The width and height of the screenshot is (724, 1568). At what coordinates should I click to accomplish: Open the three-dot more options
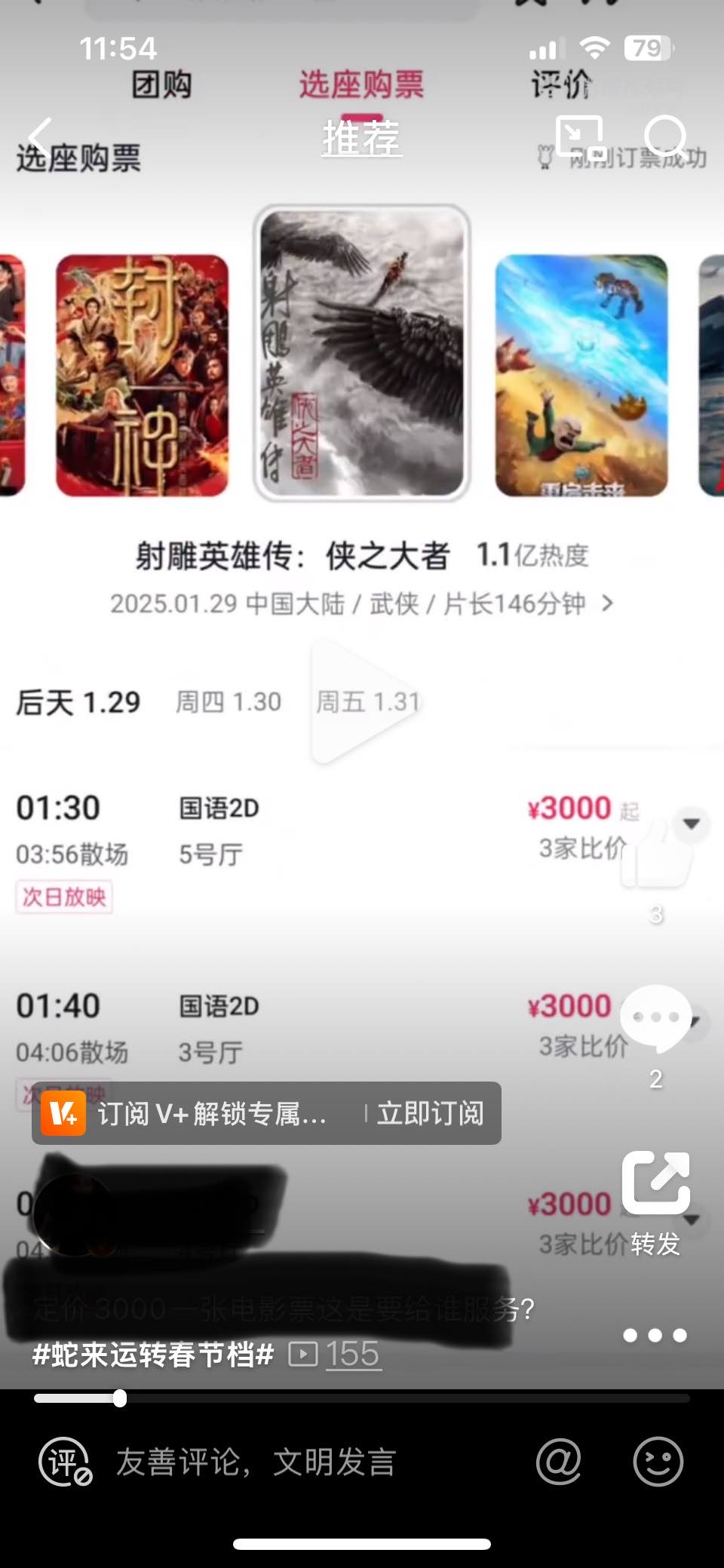click(x=655, y=1336)
